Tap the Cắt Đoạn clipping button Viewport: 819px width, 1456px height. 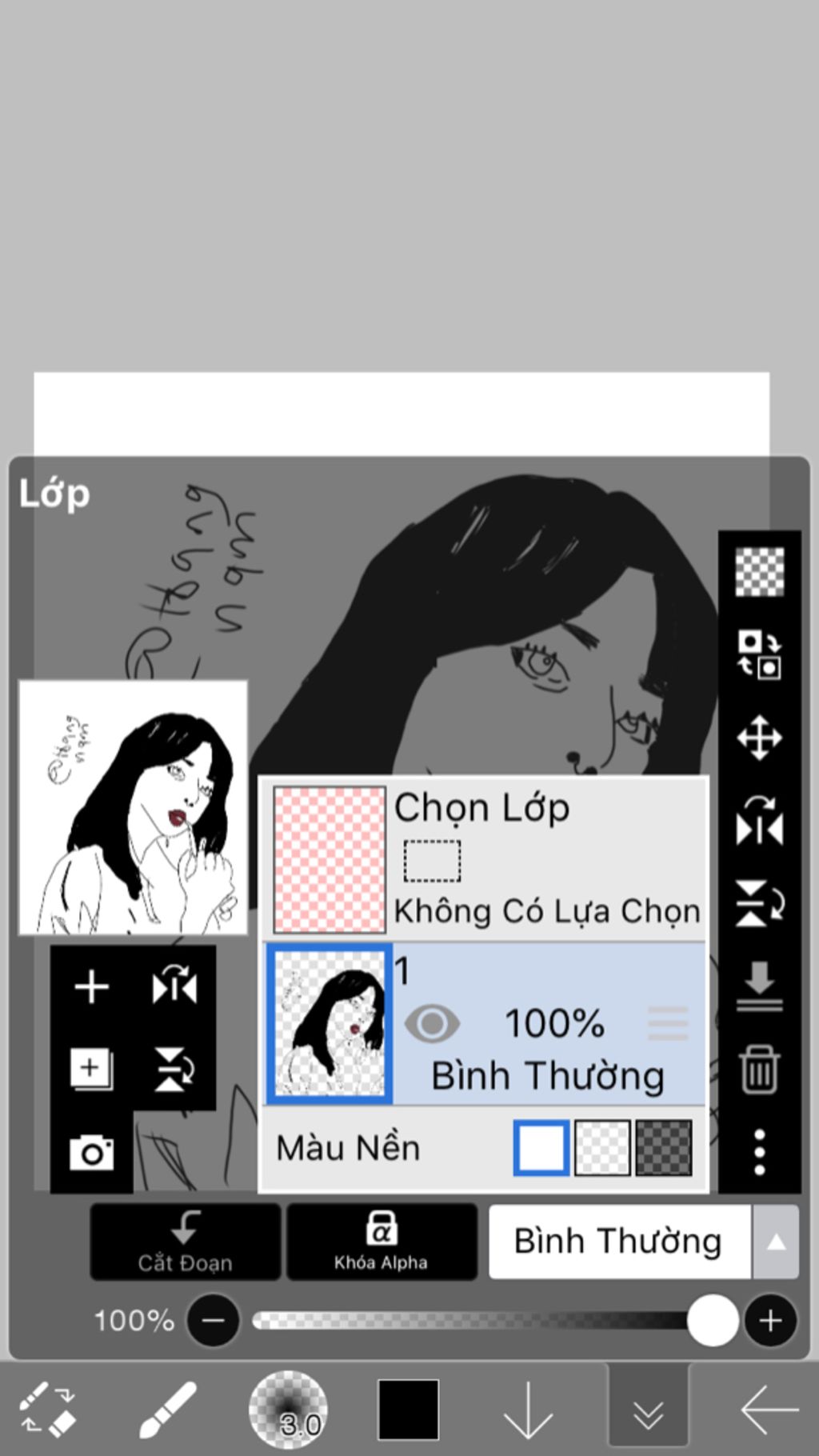click(x=185, y=1242)
